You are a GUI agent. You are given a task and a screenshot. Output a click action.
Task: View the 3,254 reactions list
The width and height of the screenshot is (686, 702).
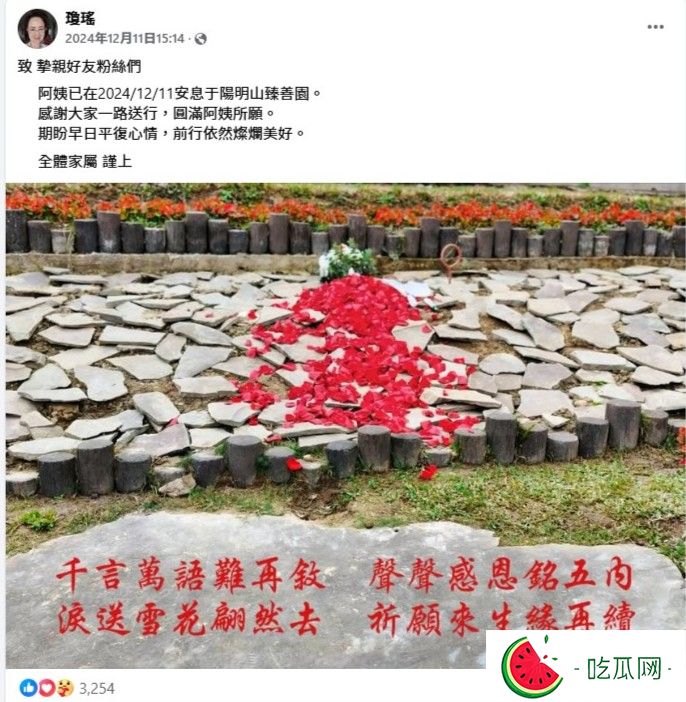pos(96,688)
